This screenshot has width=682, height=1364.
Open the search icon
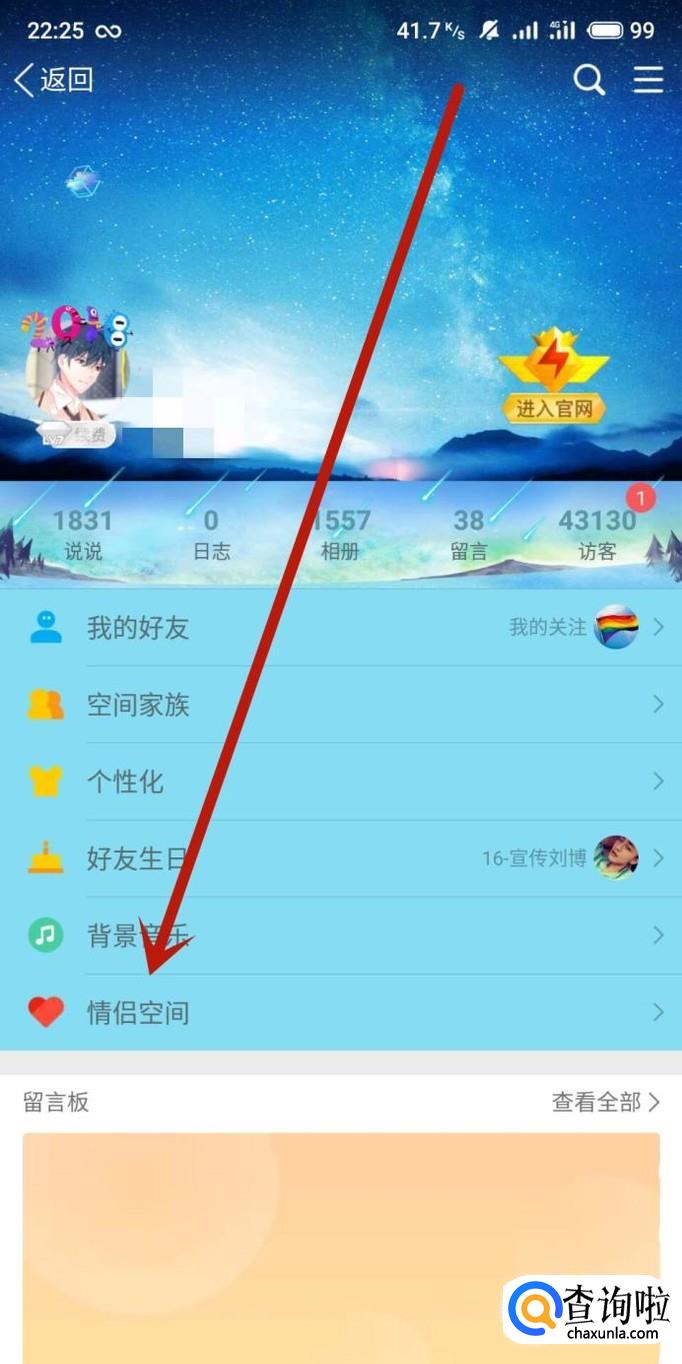tap(589, 80)
